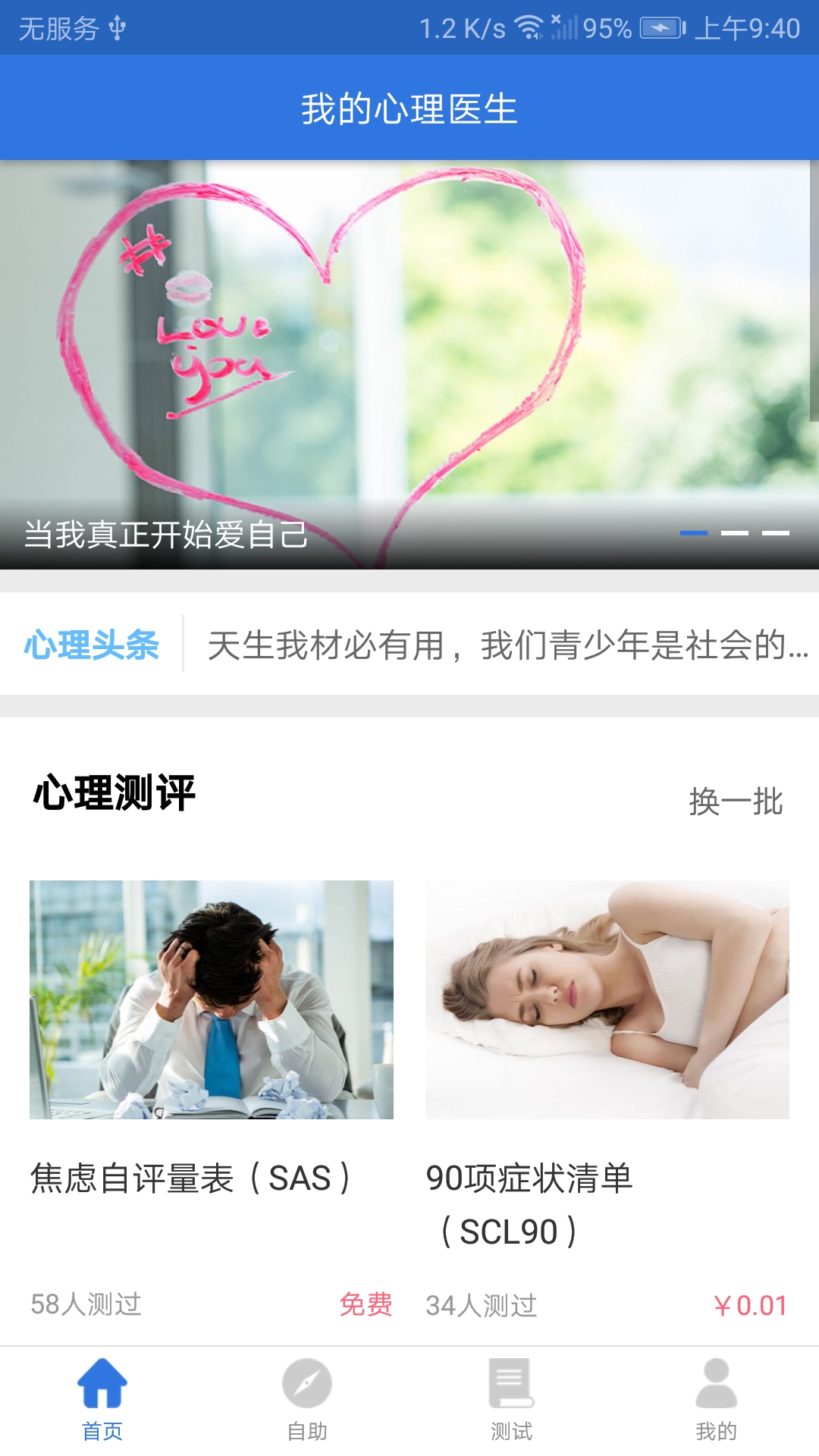Image resolution: width=819 pixels, height=1456 pixels.
Task: Open the 心理头条 headline 天生我材必有用
Action: (x=507, y=645)
